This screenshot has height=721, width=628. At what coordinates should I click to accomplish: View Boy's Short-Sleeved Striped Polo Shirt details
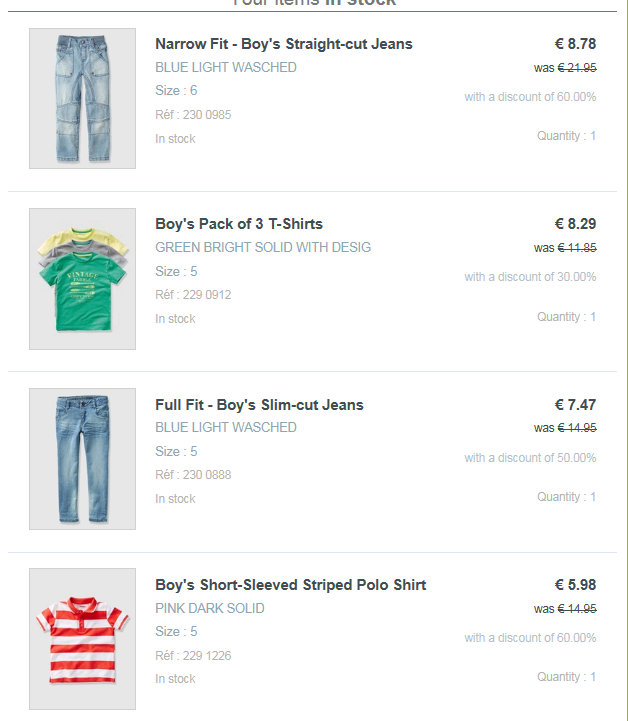pyautogui.click(x=290, y=585)
